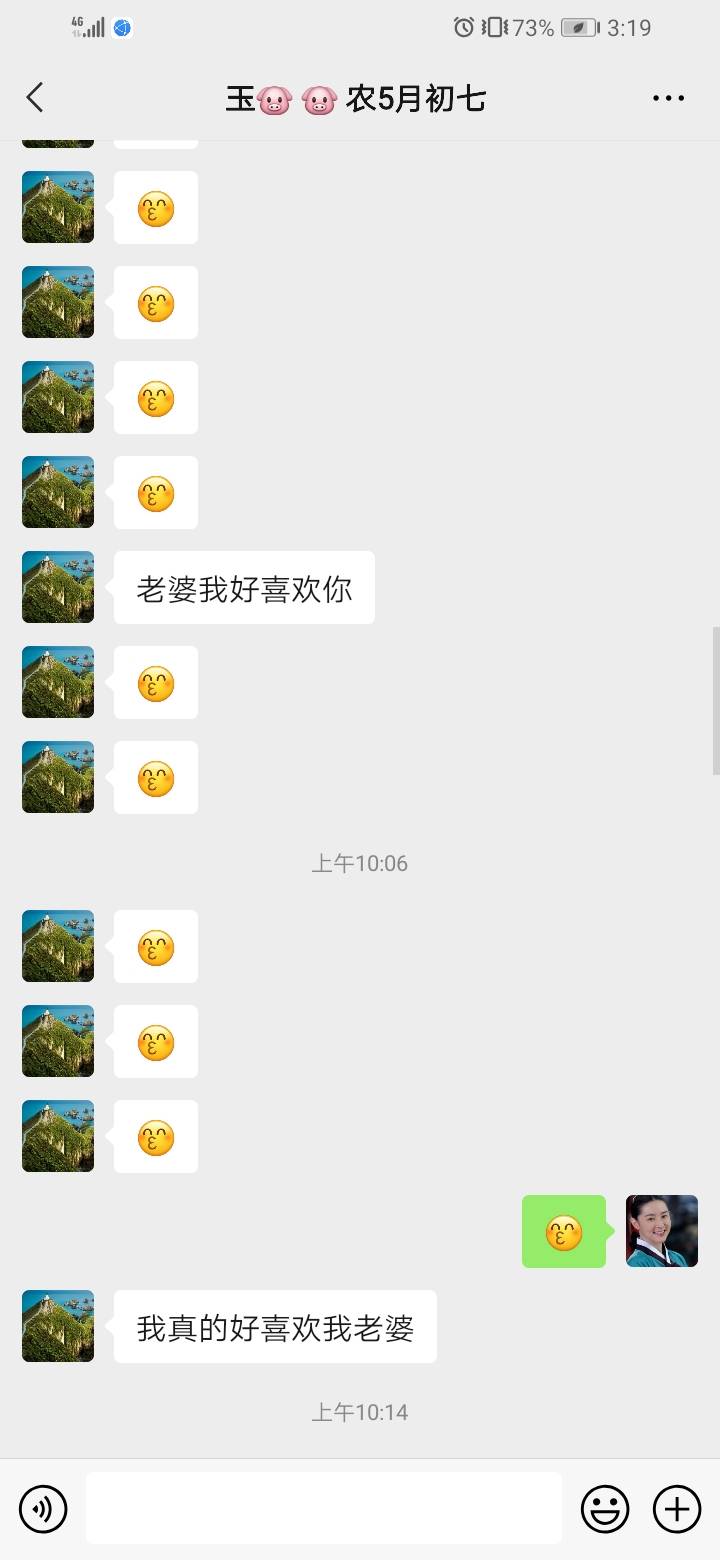The image size is (720, 1560).
Task: Switch to voice message input mode
Action: pyautogui.click(x=42, y=1508)
